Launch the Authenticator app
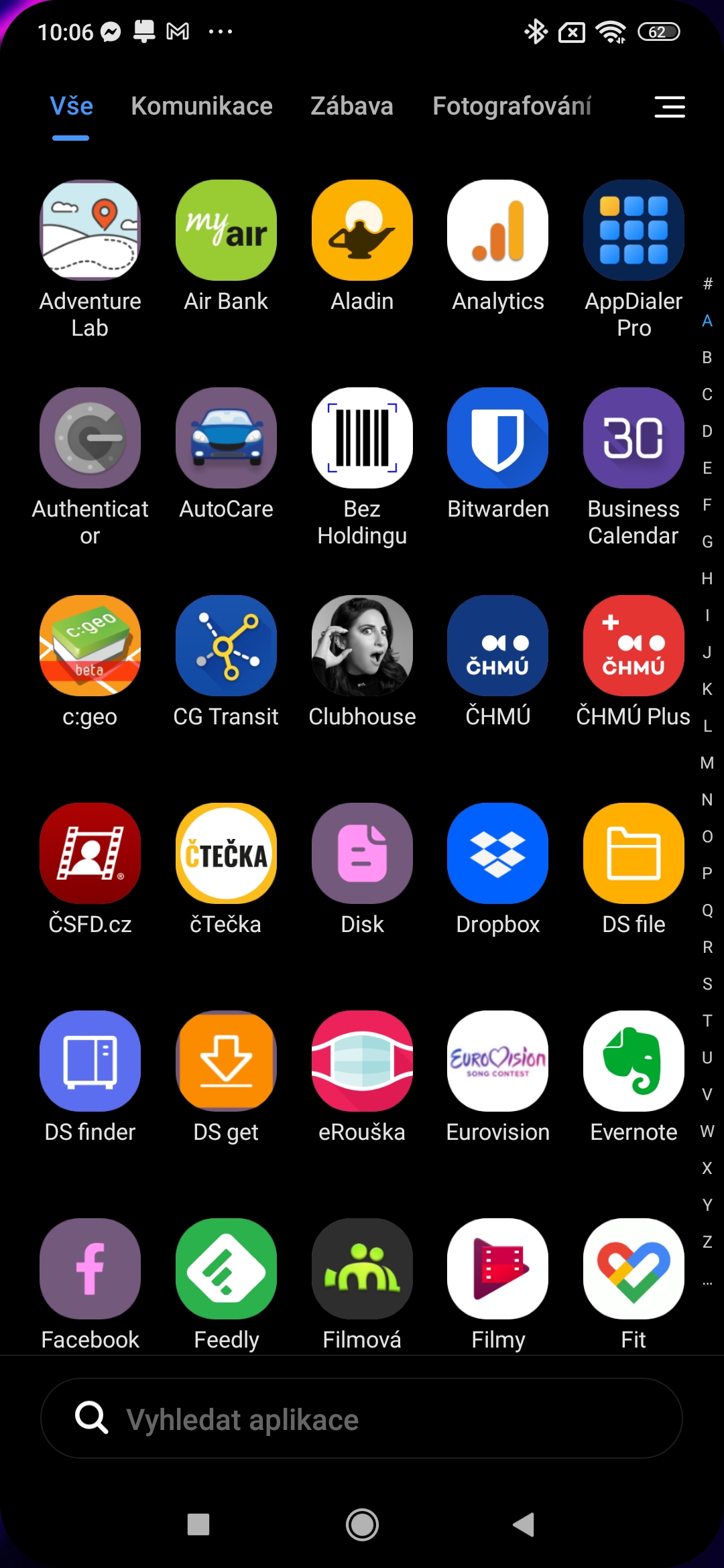The height and width of the screenshot is (1568, 724). pos(90,438)
